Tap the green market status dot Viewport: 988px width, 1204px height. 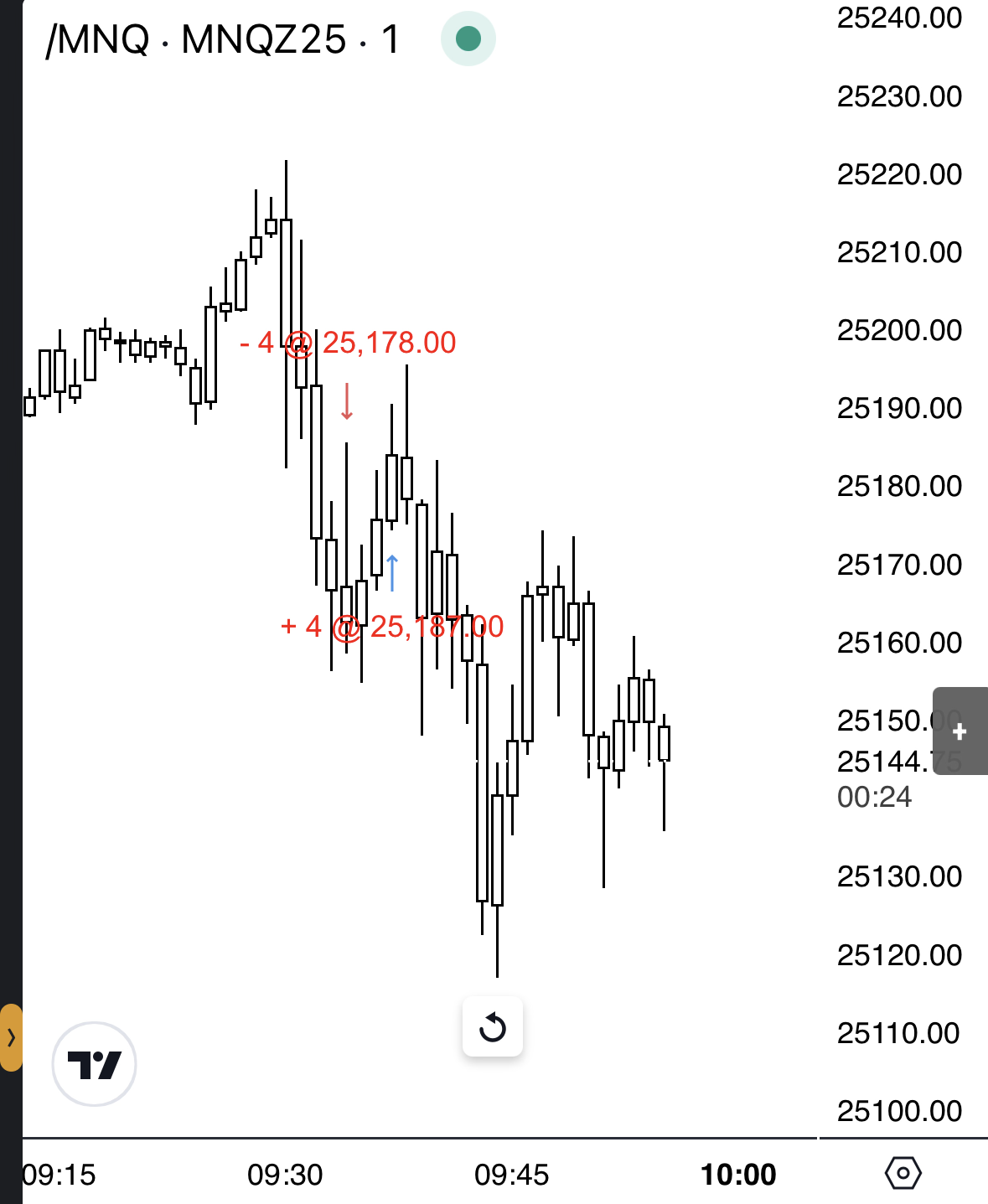(468, 39)
